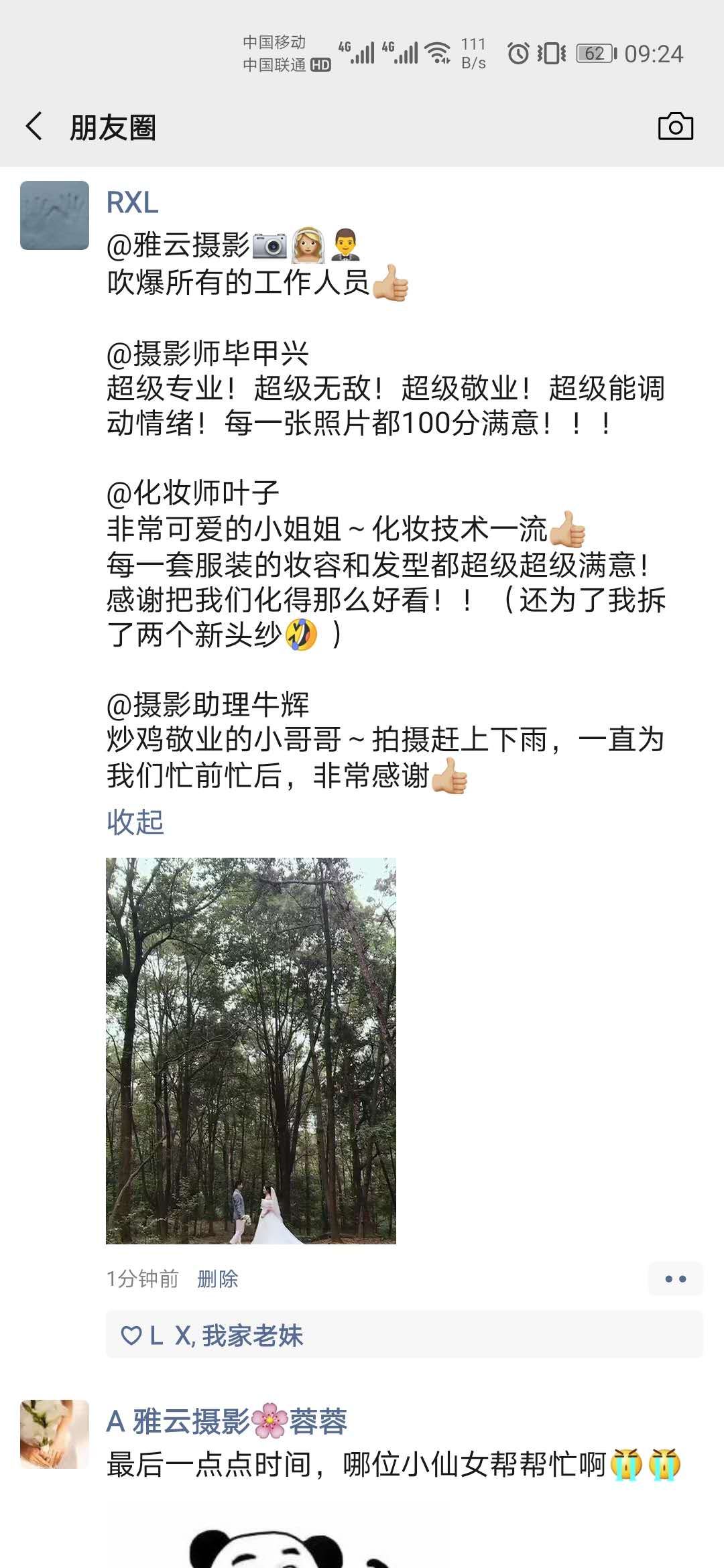Go back from 朋友圈

(34, 127)
